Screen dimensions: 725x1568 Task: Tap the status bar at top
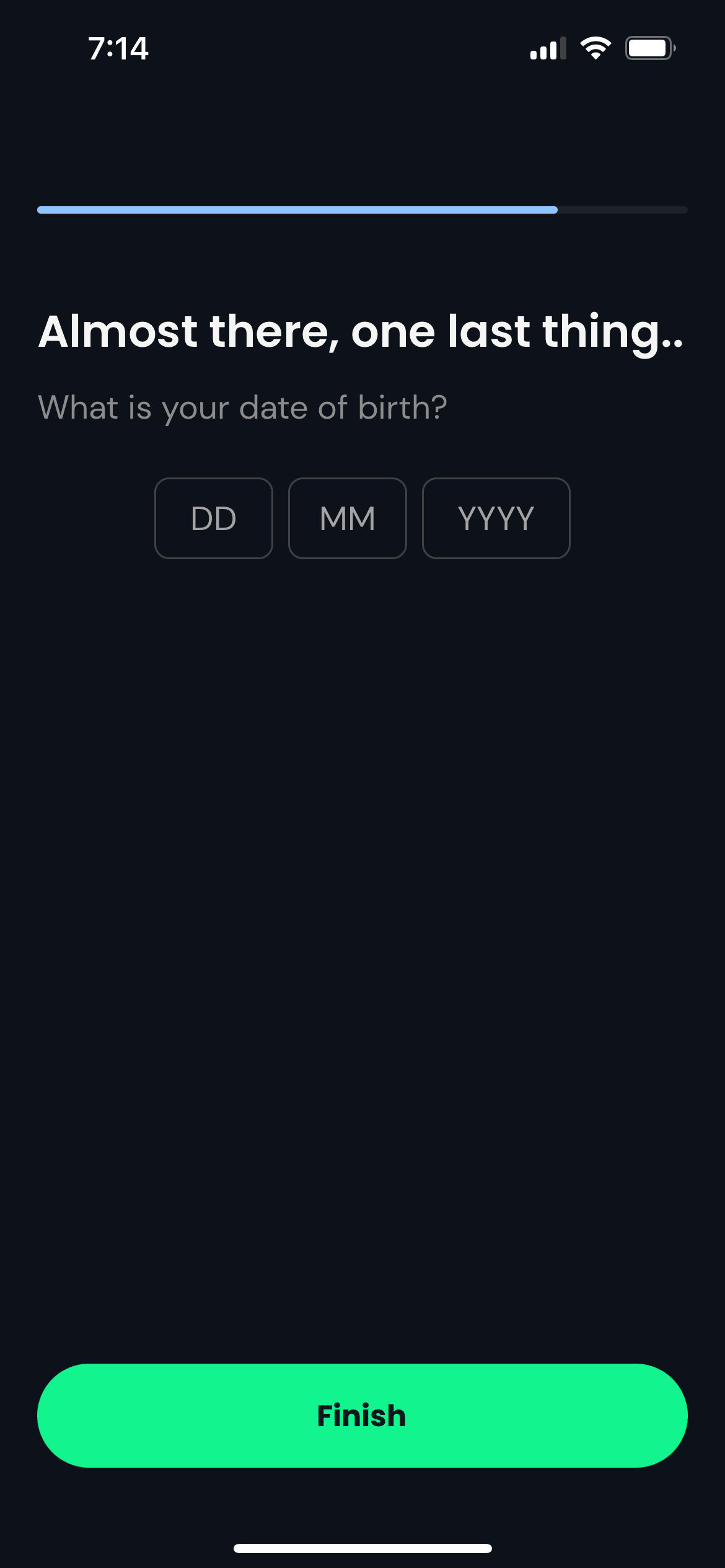362,47
